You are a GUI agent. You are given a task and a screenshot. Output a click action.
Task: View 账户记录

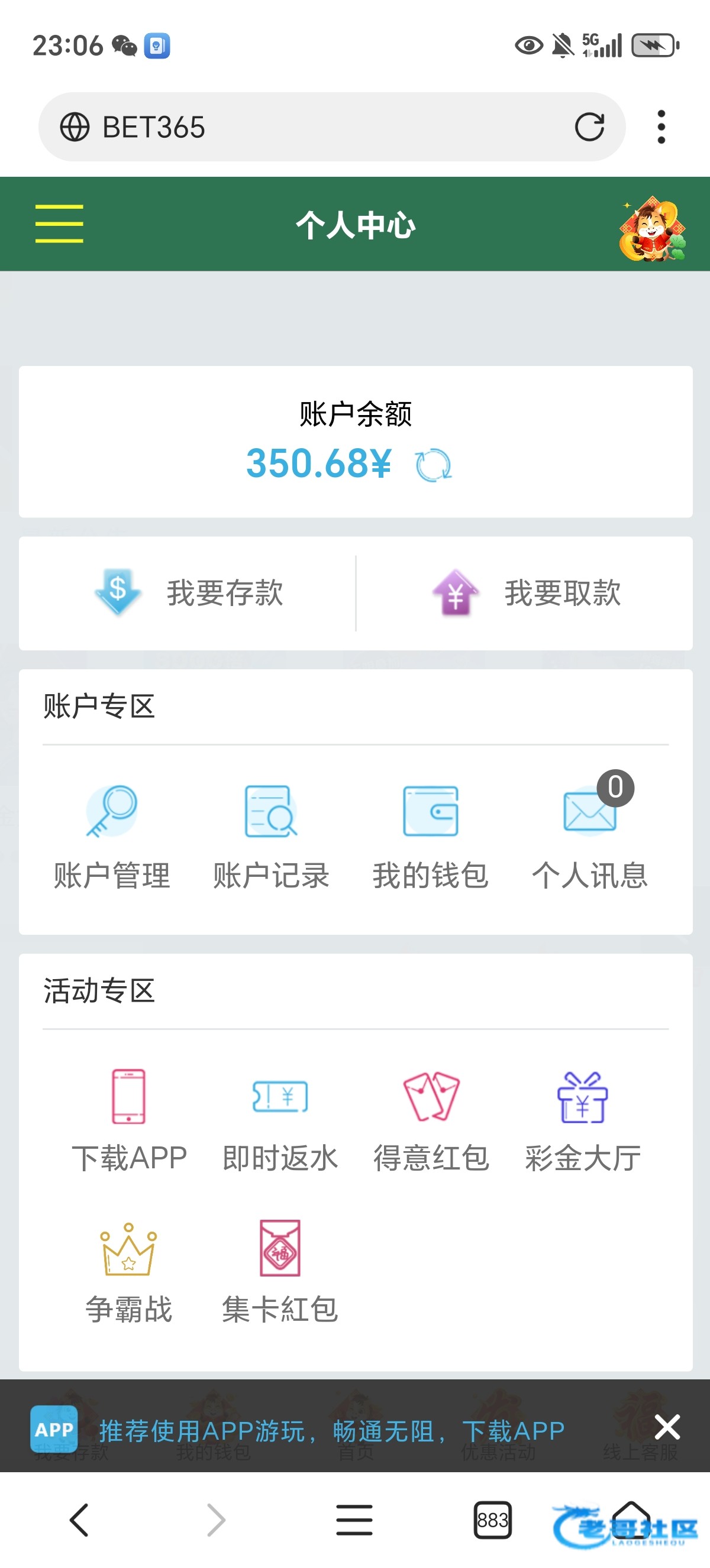click(271, 837)
